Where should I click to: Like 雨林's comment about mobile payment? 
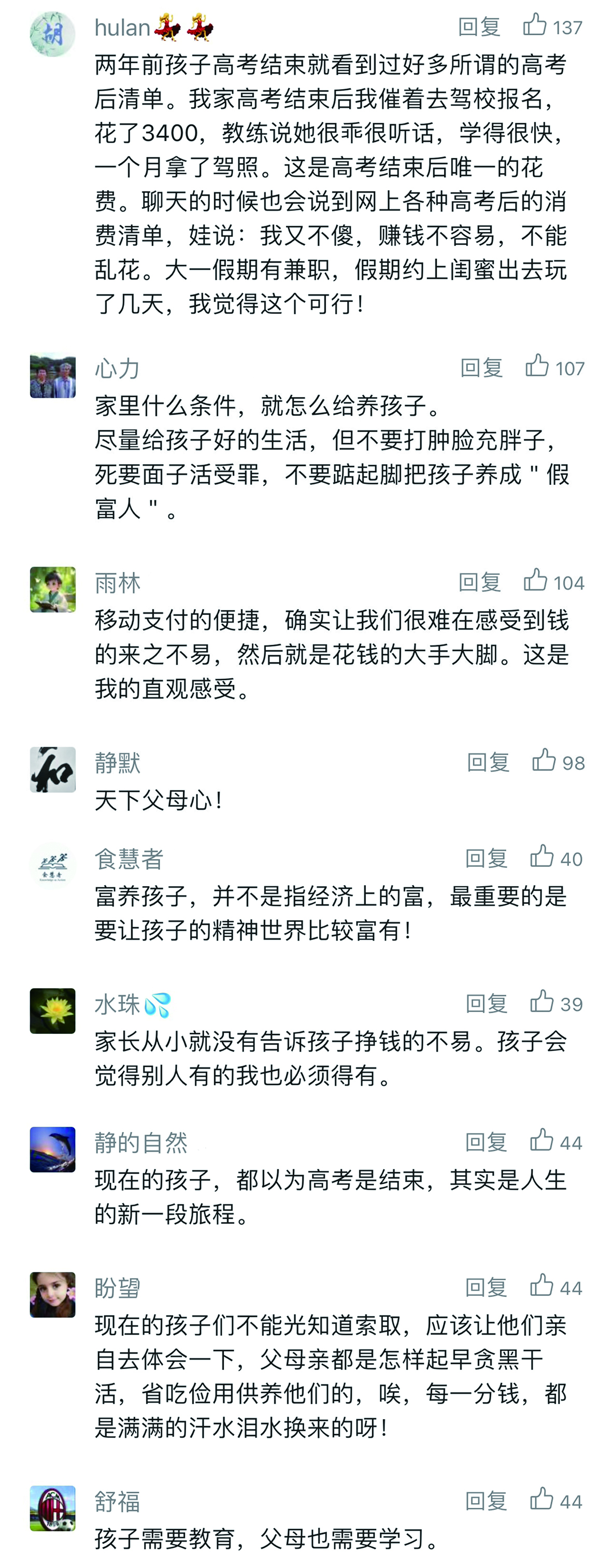click(535, 581)
